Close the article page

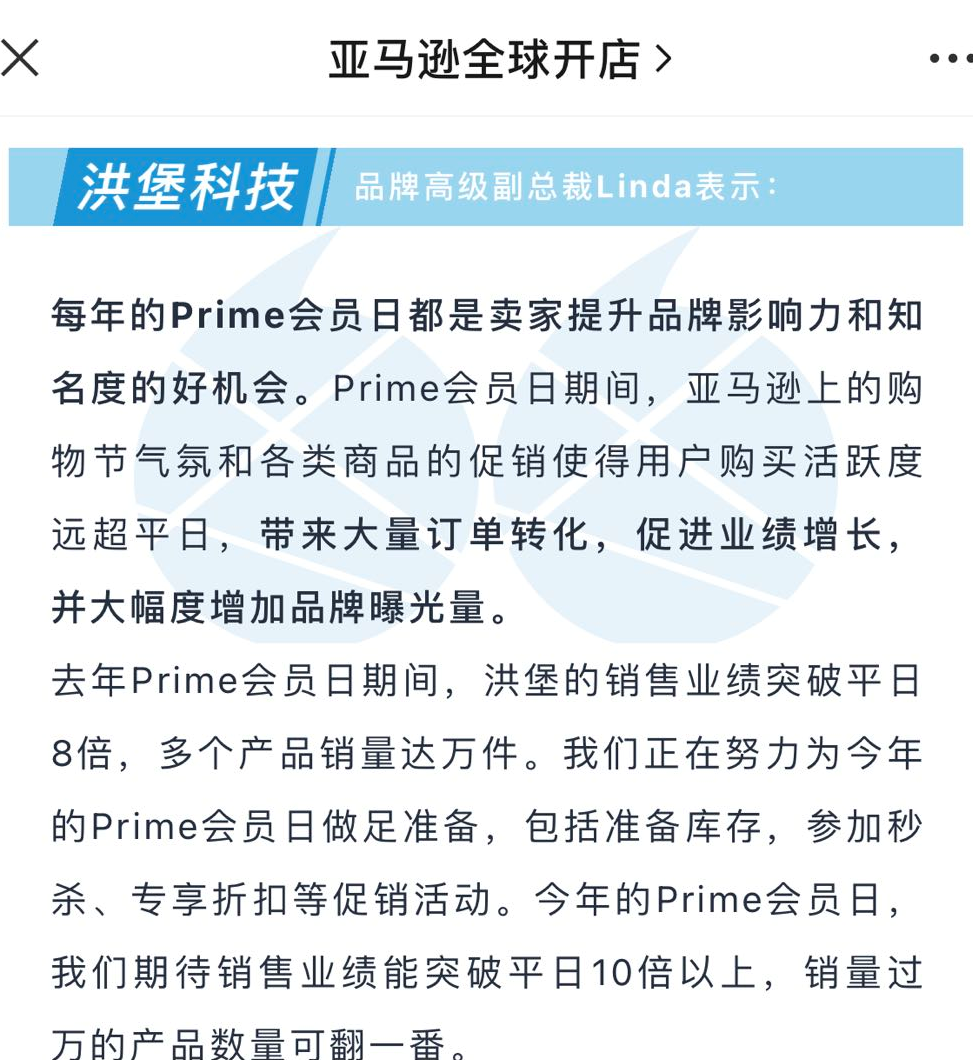(x=20, y=58)
